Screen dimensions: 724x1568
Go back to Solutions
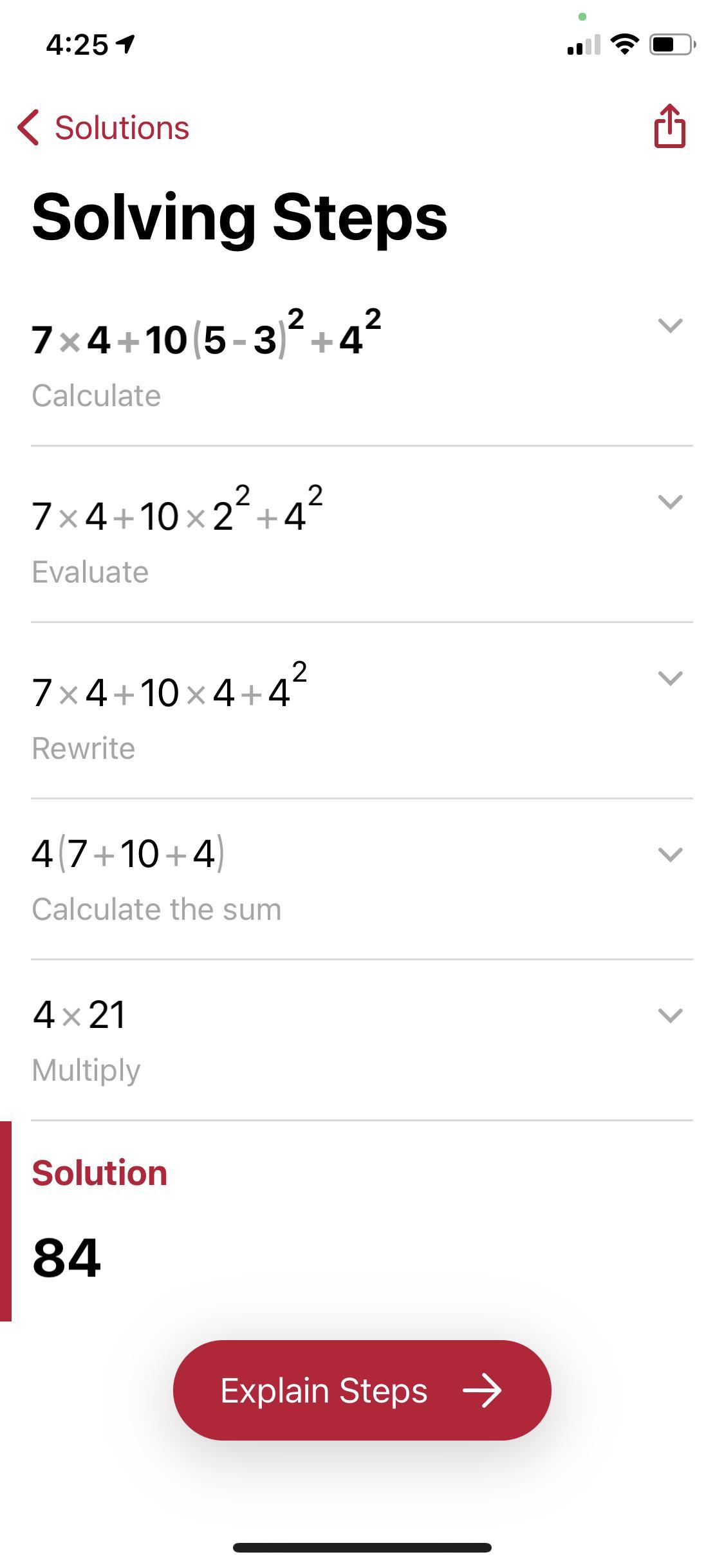click(104, 127)
